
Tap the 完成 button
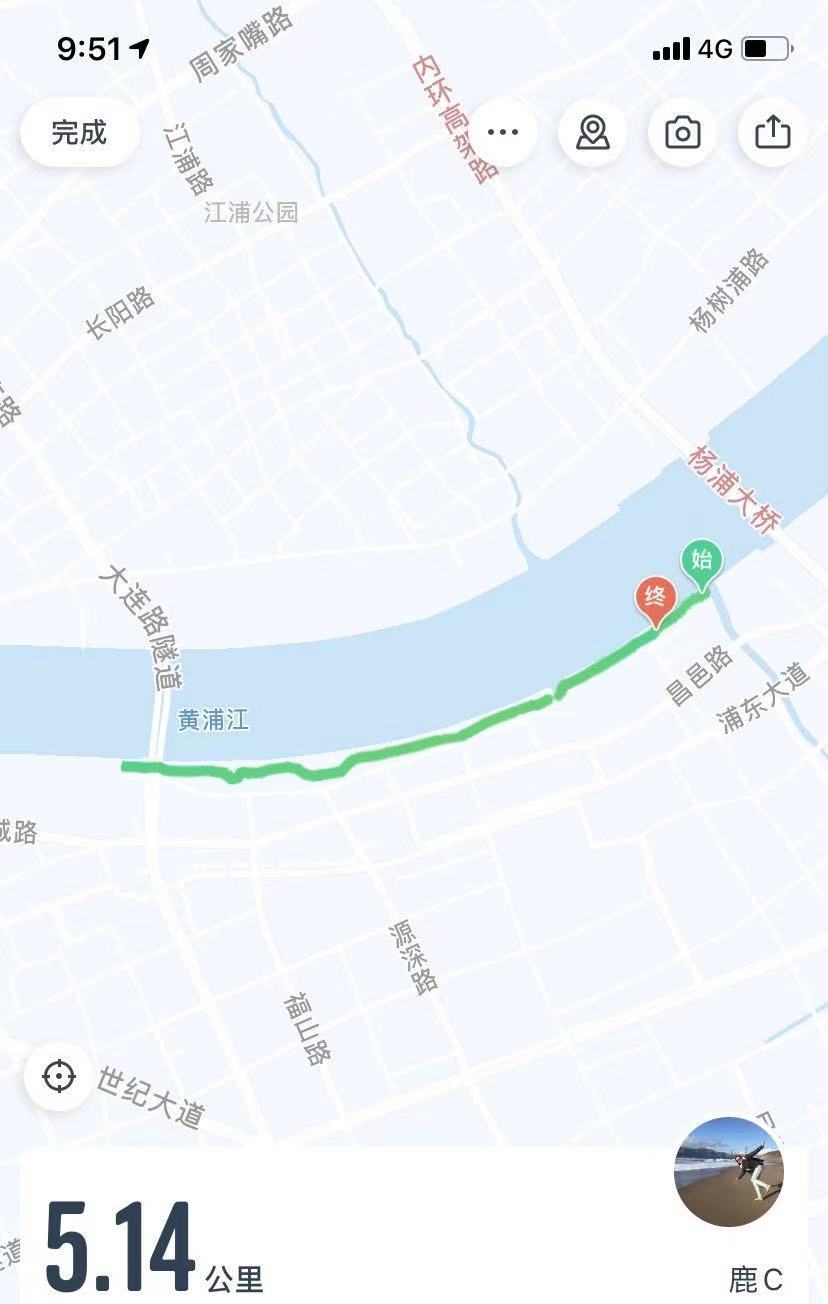[x=79, y=132]
